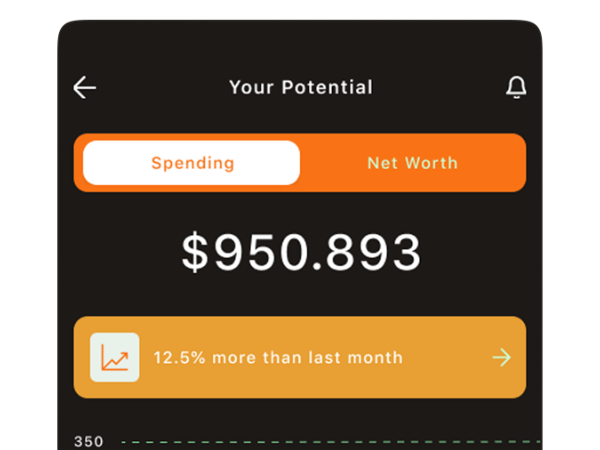The width and height of the screenshot is (600, 450).
Task: Go back using the arrow icon
Action: click(x=85, y=88)
